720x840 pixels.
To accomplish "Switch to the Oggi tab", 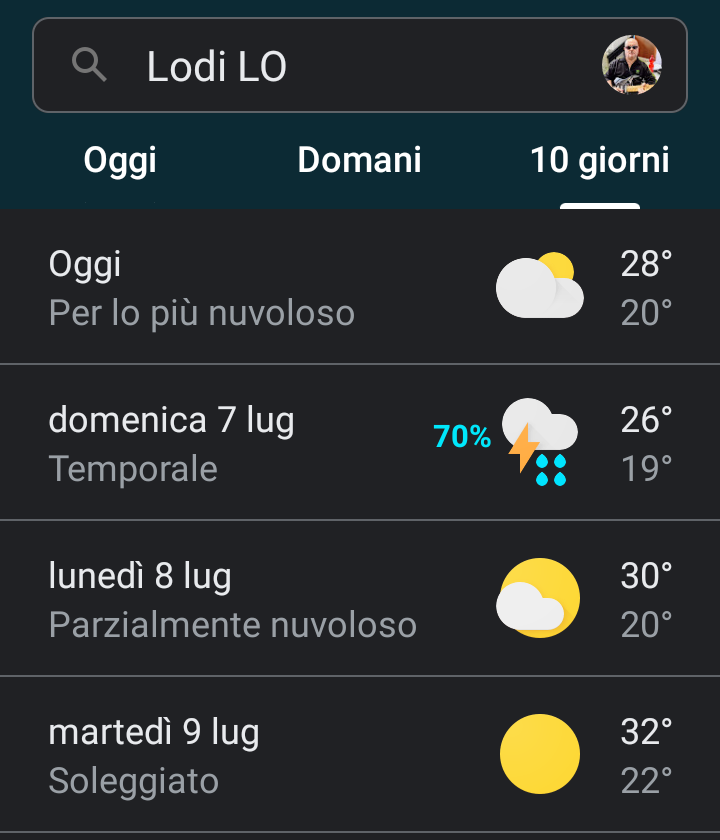I will click(x=120, y=160).
